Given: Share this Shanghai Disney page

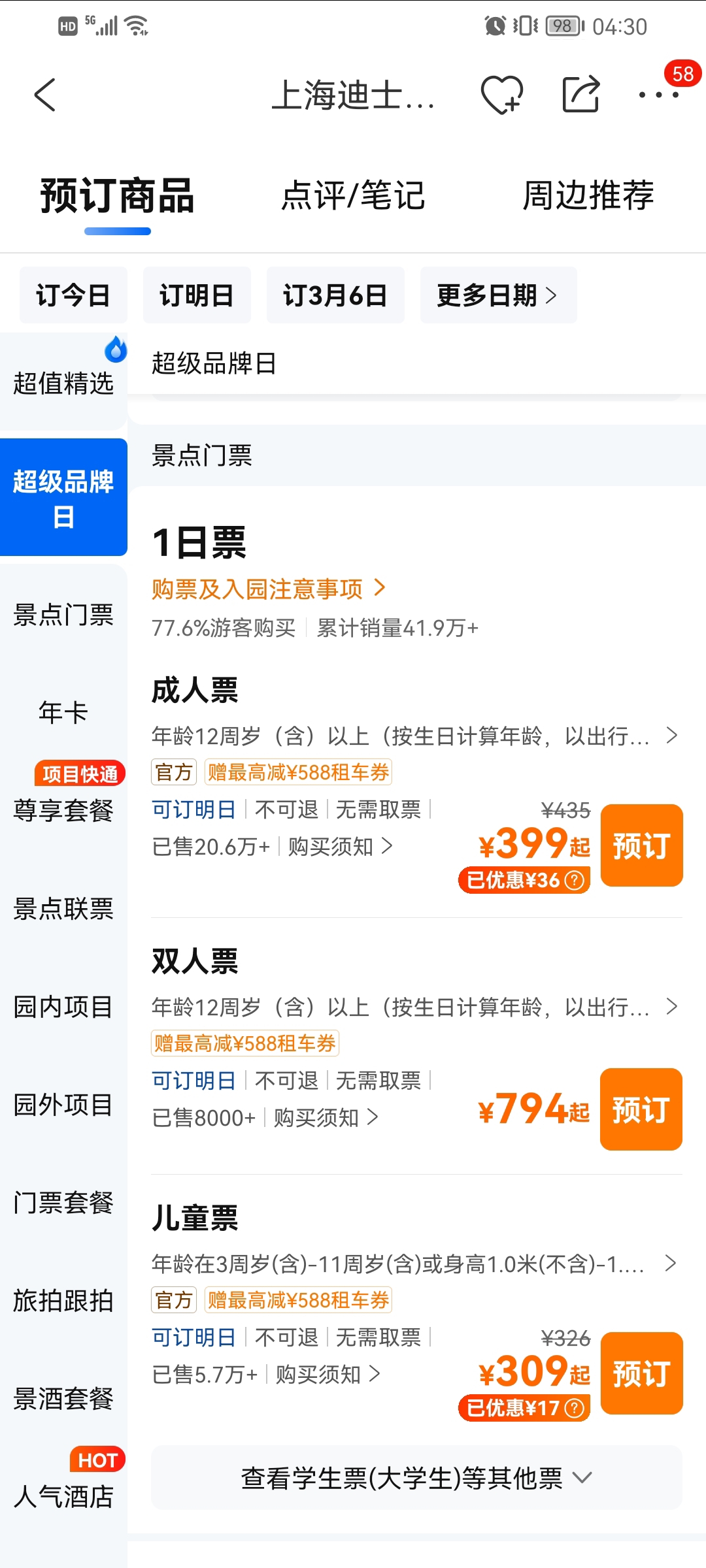Looking at the screenshot, I should (x=581, y=95).
